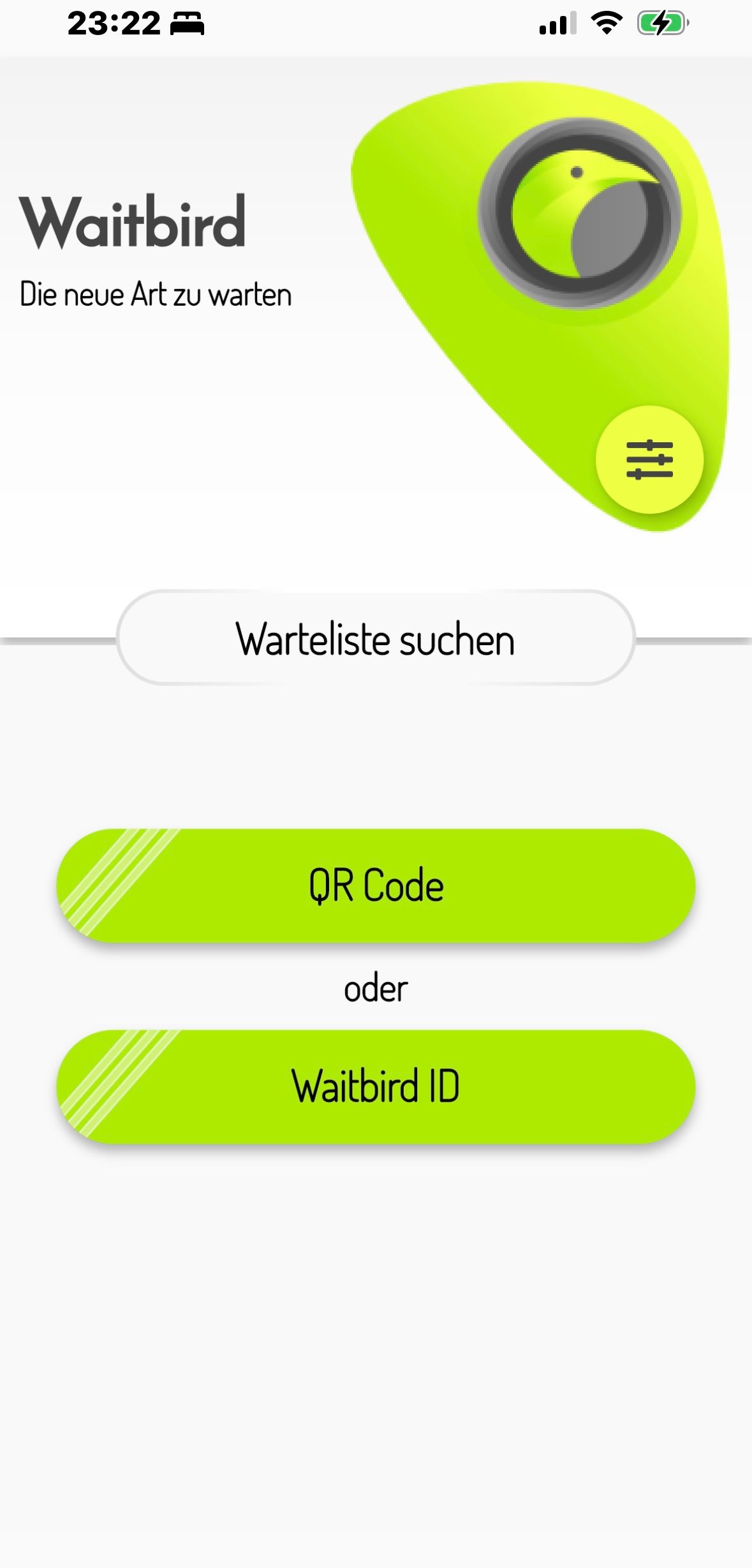The height and width of the screenshot is (1568, 752).
Task: Click the clock showing 23:22
Action: pos(115,21)
